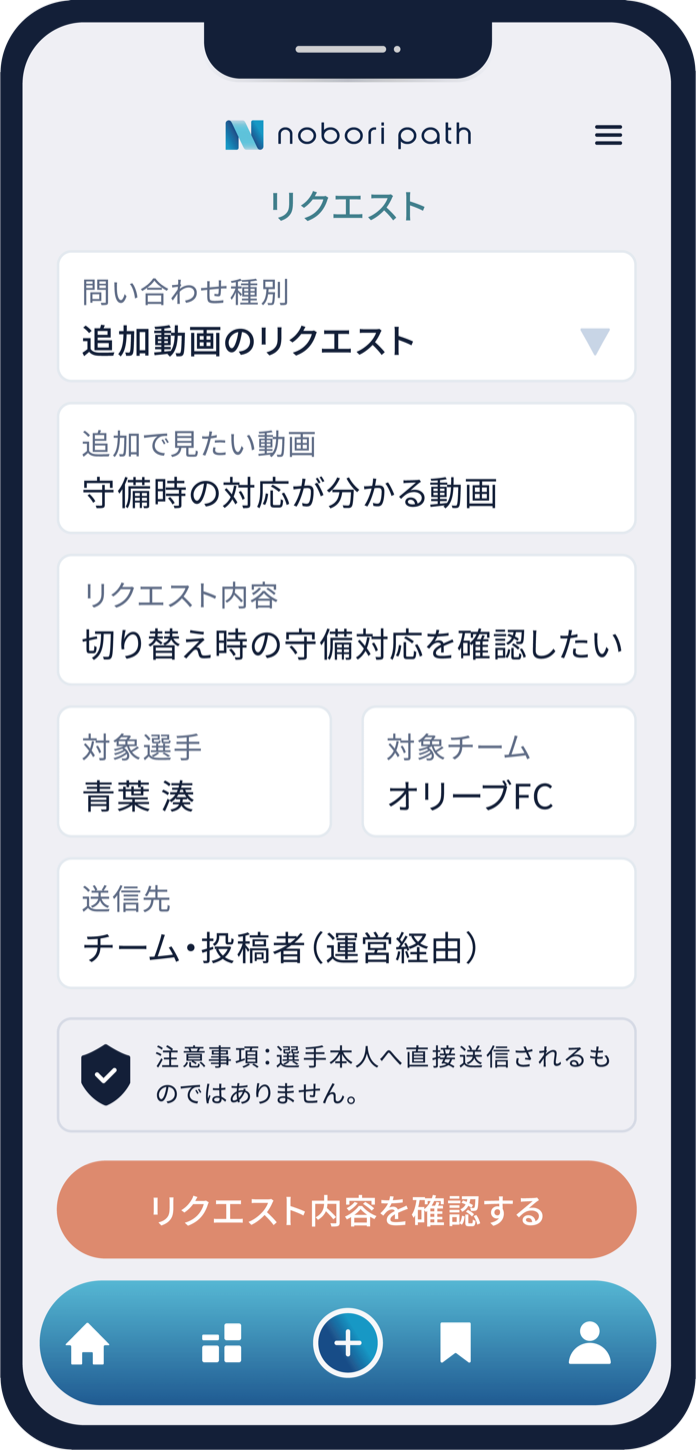The height and width of the screenshot is (1450, 696).
Task: Tap the plus add button
Action: pyautogui.click(x=348, y=1343)
